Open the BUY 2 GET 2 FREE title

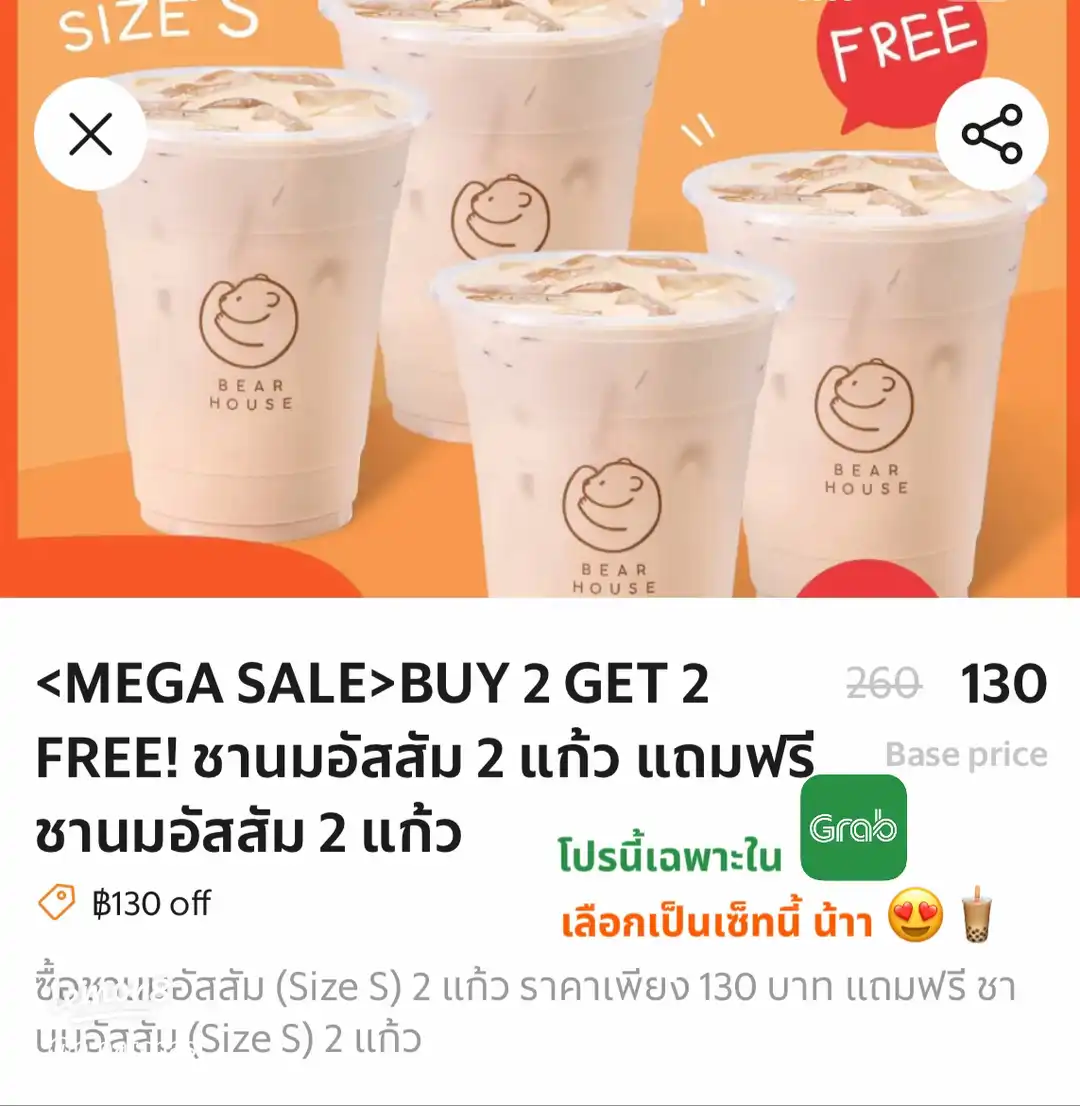pos(540,684)
